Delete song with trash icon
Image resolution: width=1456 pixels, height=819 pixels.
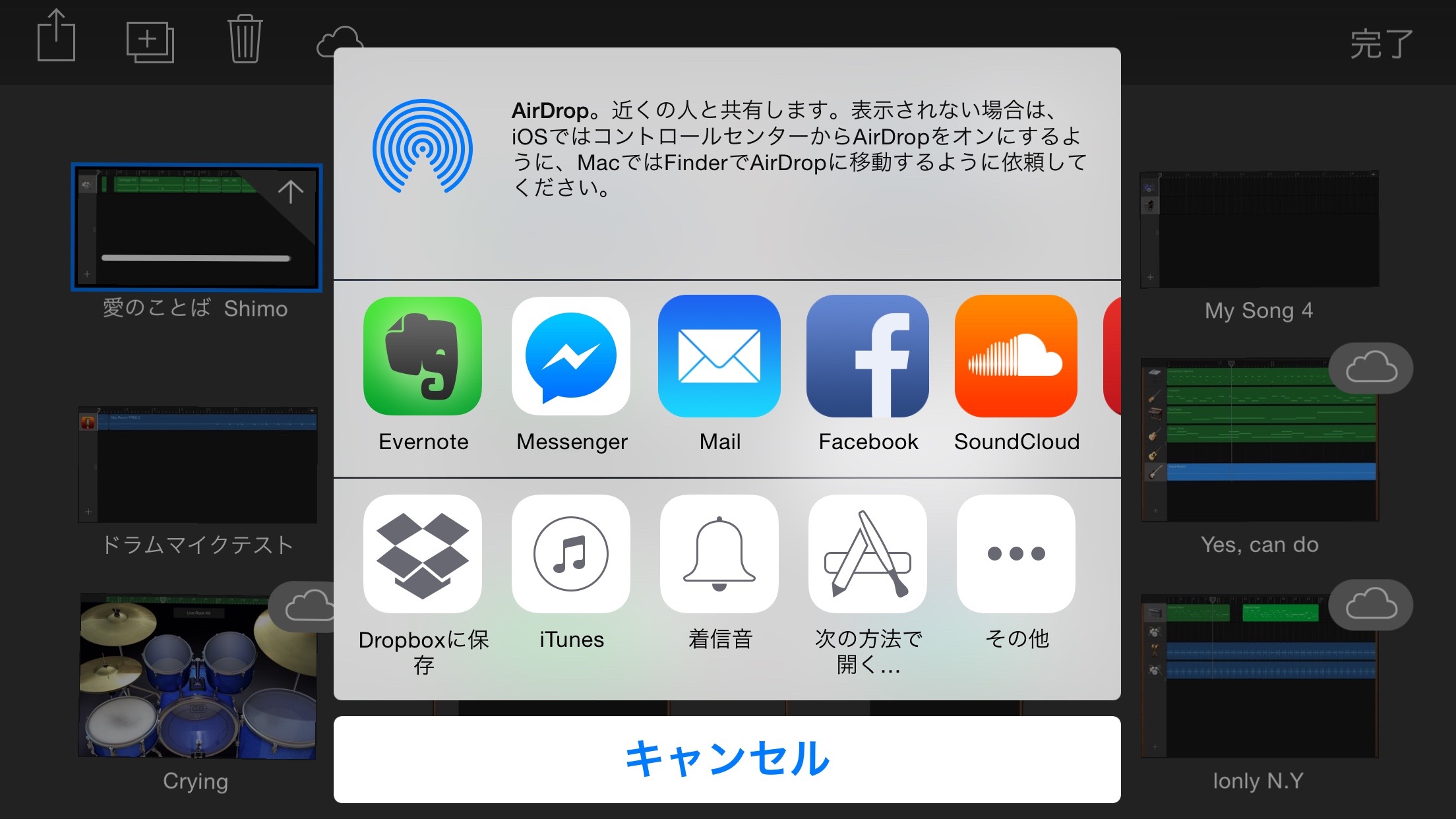245,40
